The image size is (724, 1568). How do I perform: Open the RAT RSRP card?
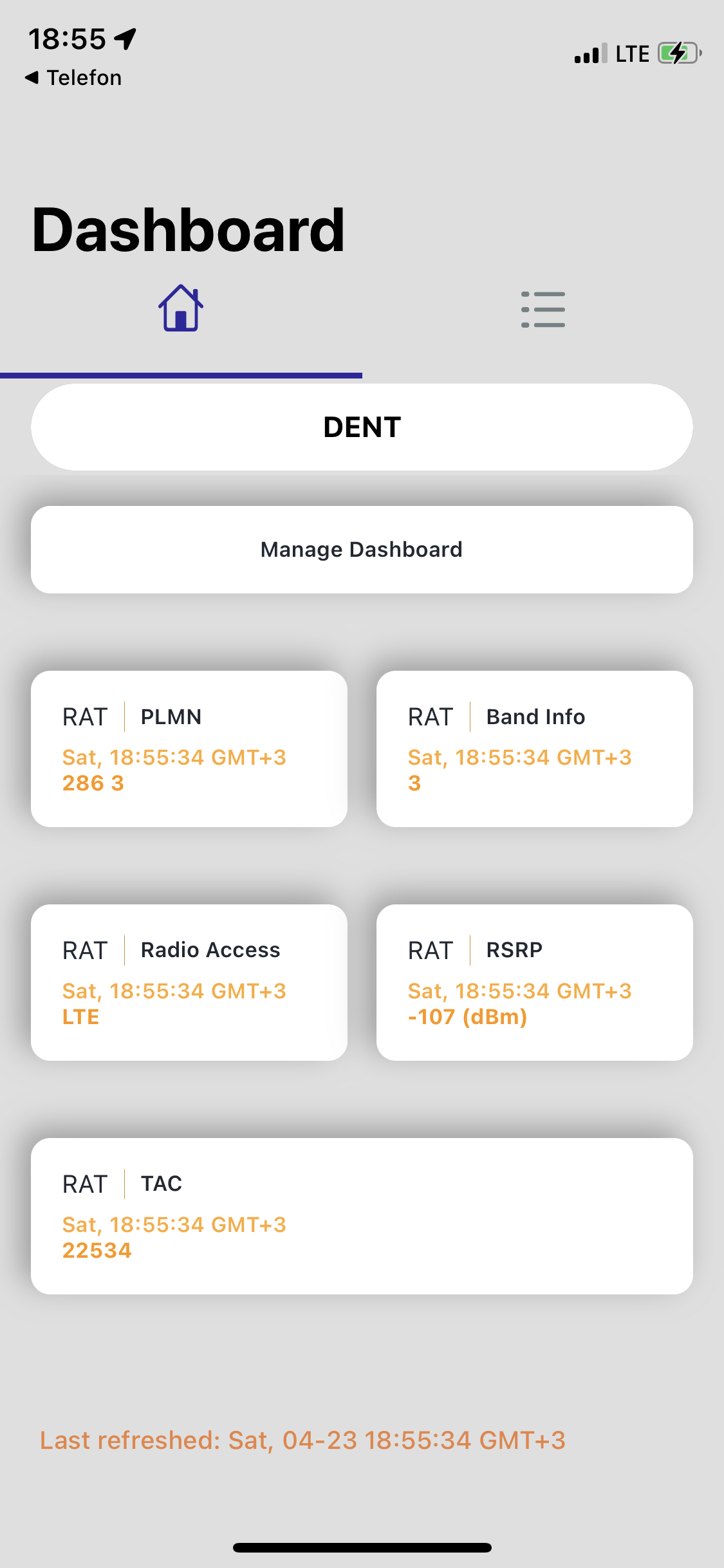pyautogui.click(x=535, y=983)
